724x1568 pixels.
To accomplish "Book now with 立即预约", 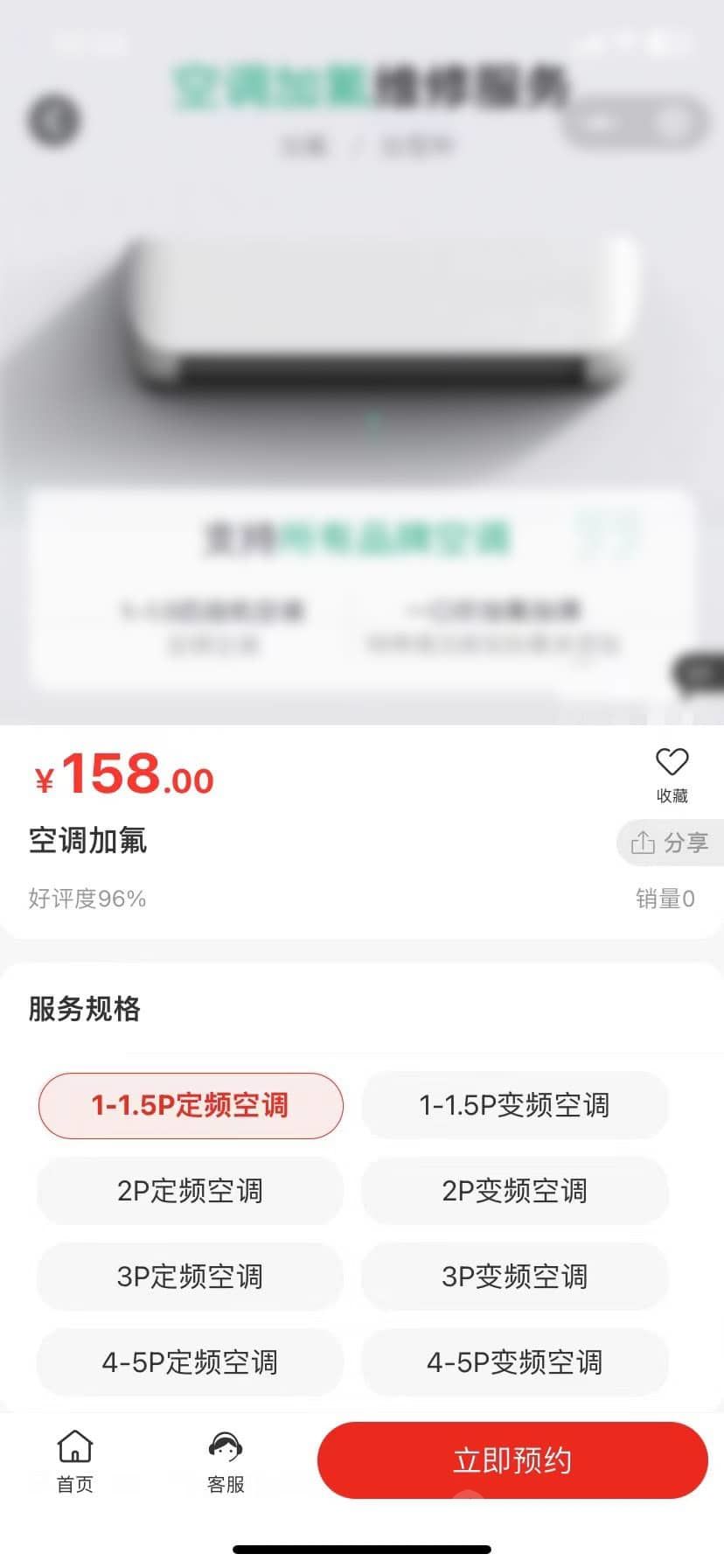I will pos(512,1460).
